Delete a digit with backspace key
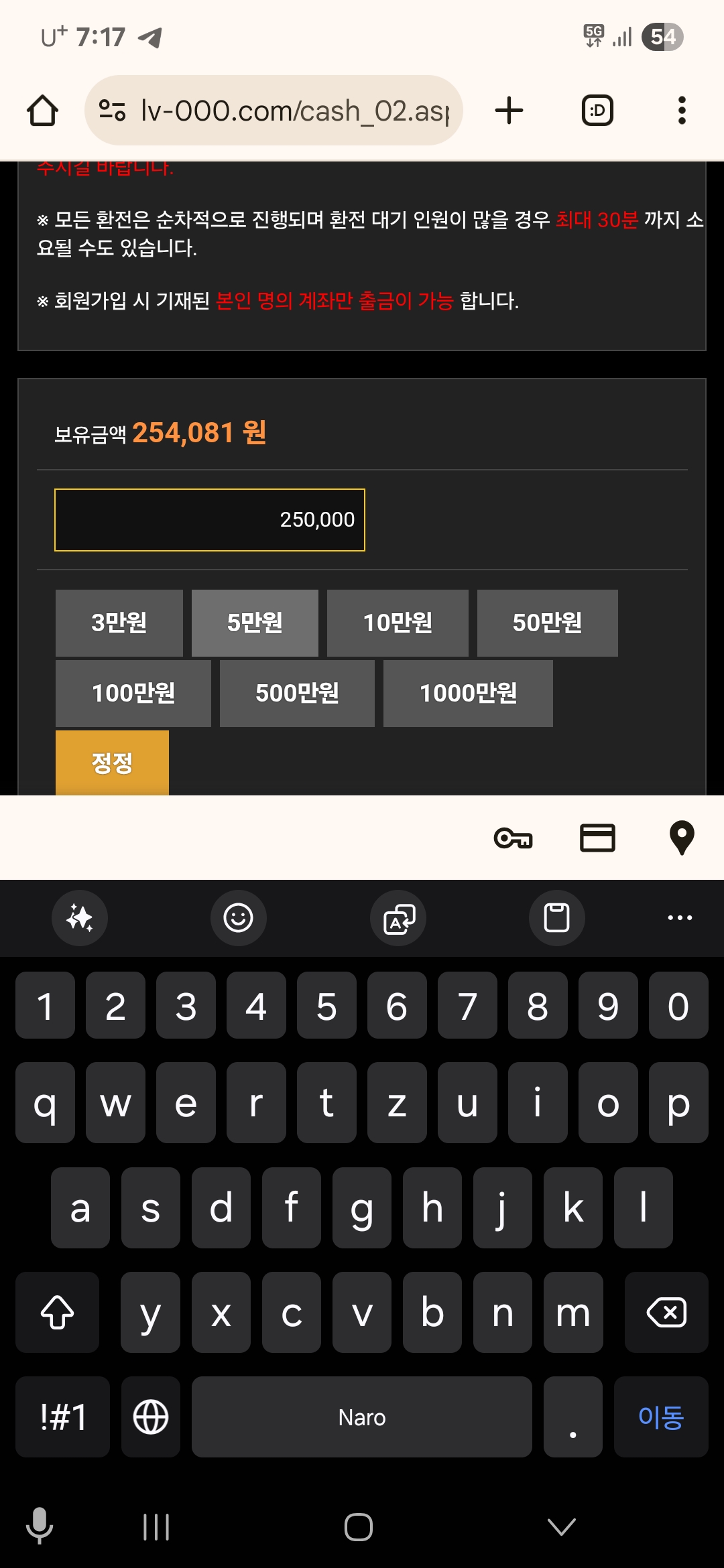Screen dimensions: 724x1568 tap(666, 1312)
